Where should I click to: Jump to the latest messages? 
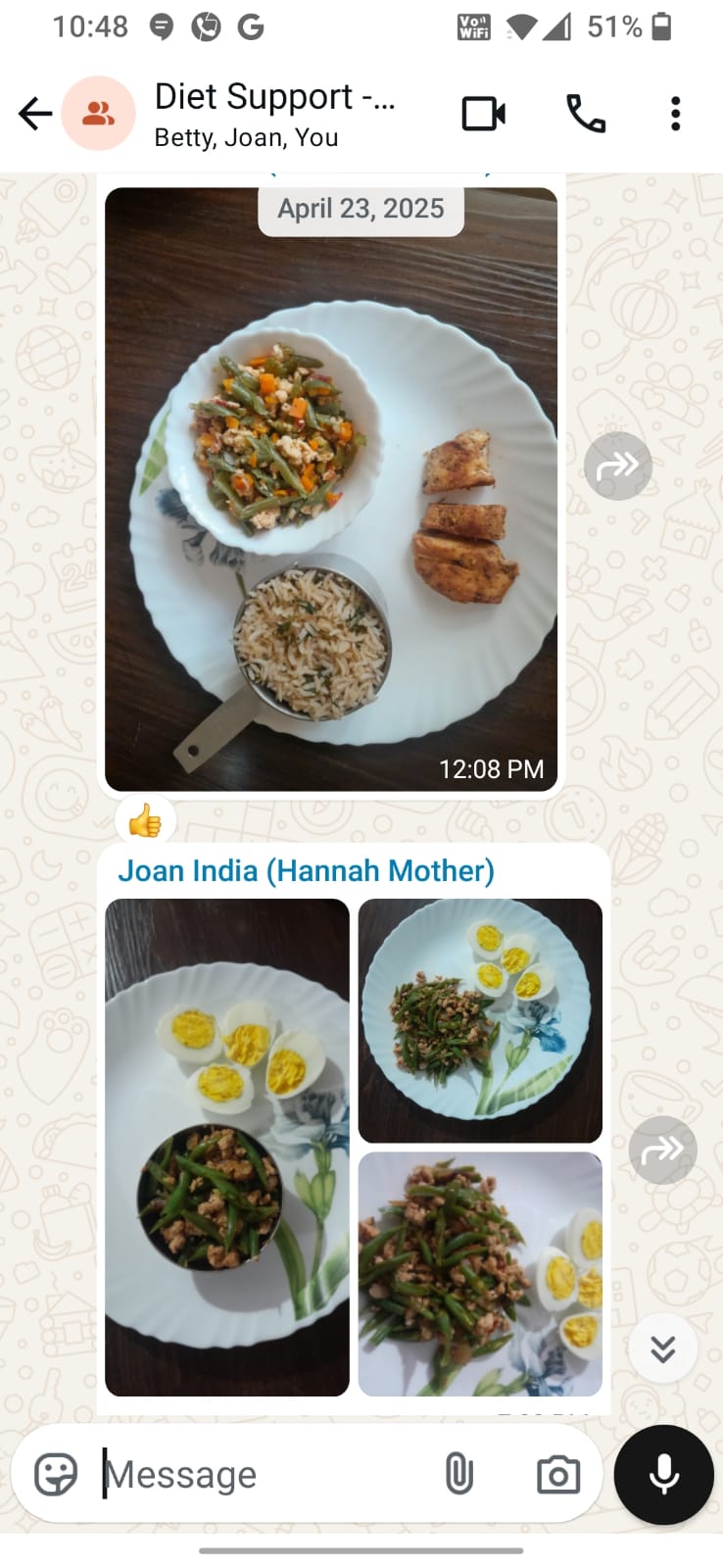point(662,1349)
